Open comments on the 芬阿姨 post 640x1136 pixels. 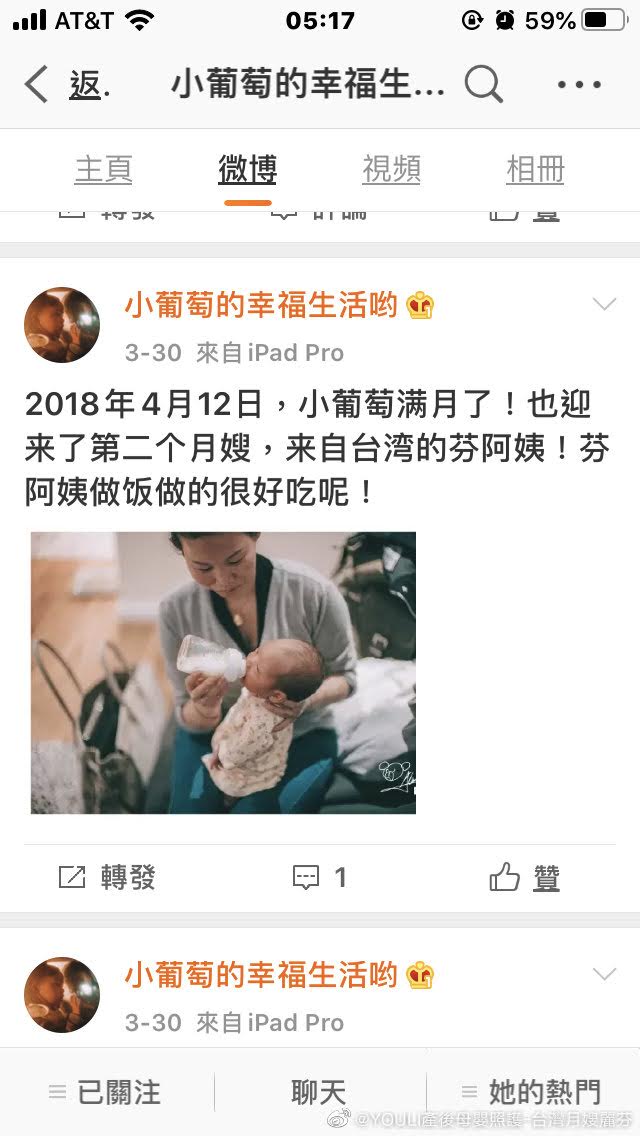pos(320,878)
